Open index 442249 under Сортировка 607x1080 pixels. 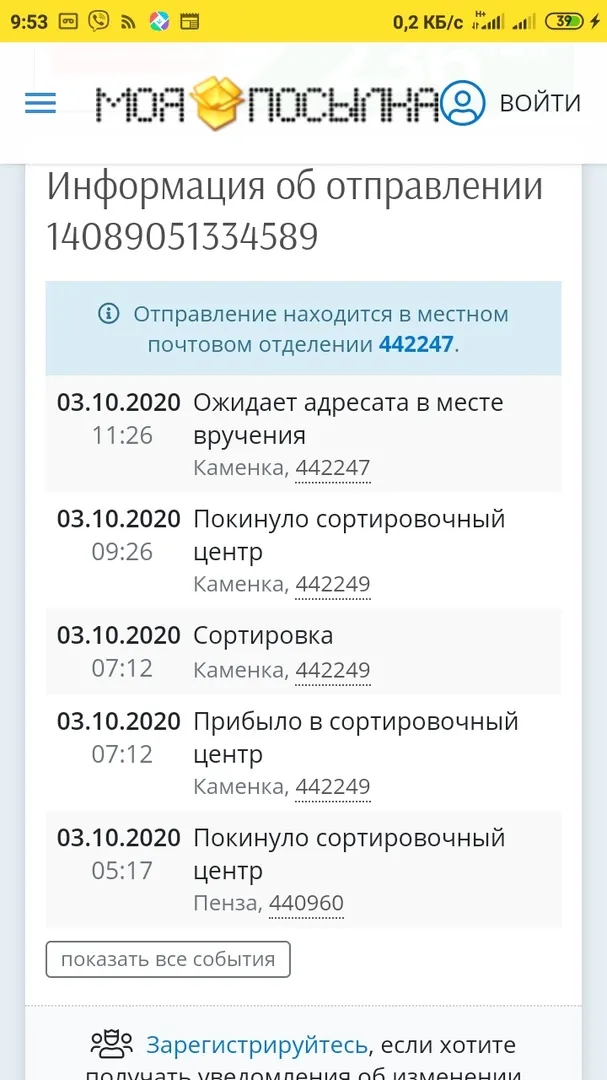(x=333, y=670)
